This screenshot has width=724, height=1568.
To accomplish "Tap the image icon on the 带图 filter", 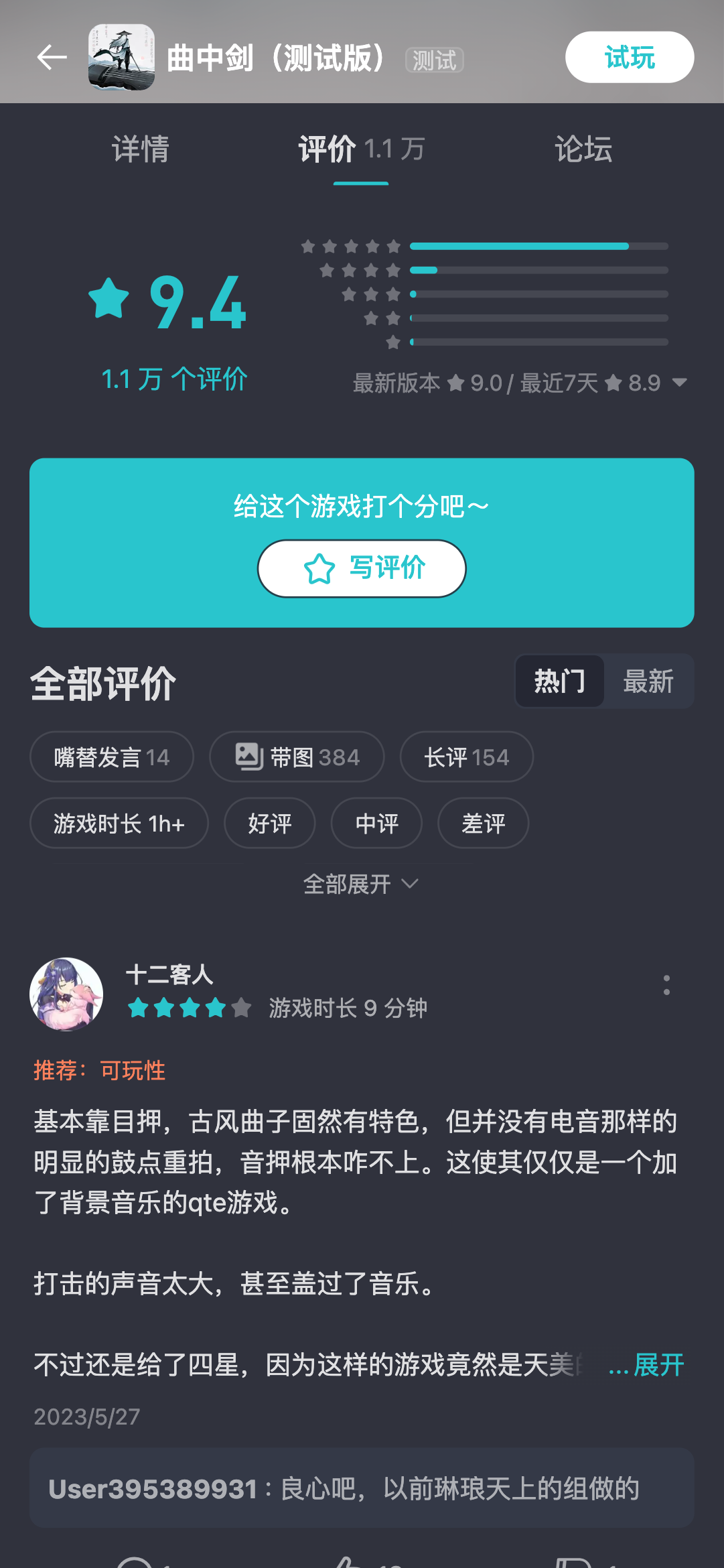I will click(x=250, y=757).
